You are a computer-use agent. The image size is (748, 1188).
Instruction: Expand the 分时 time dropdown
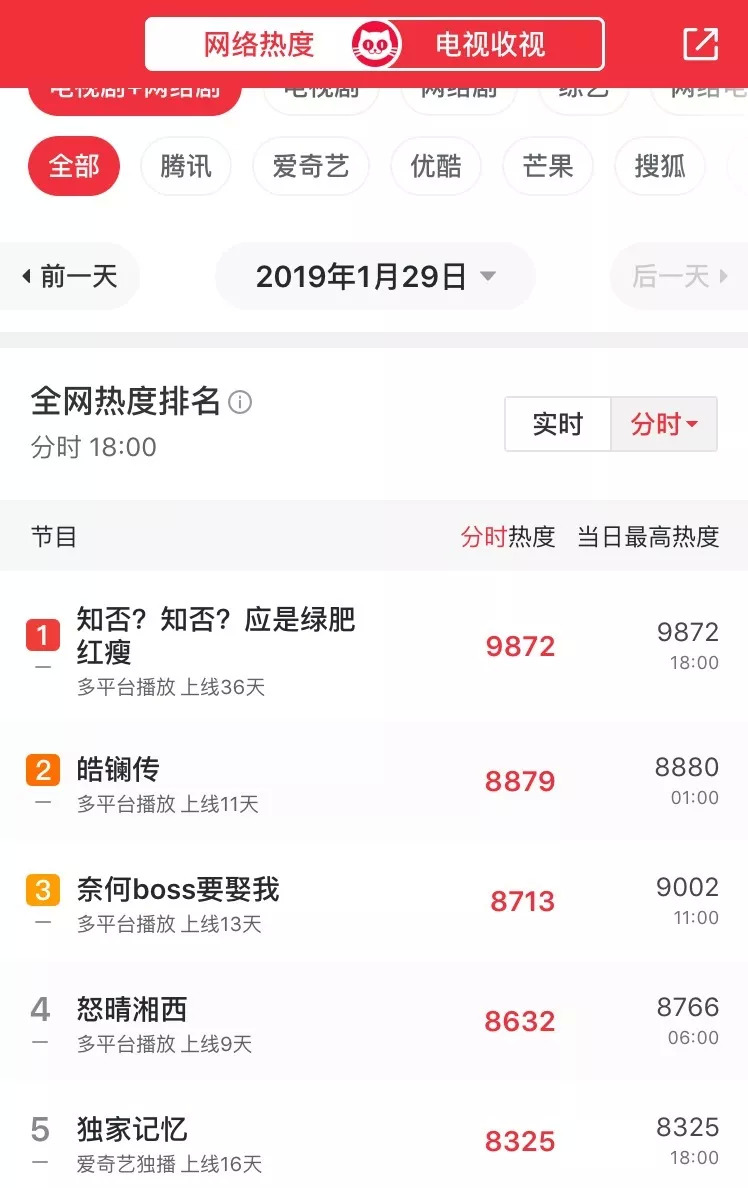664,424
